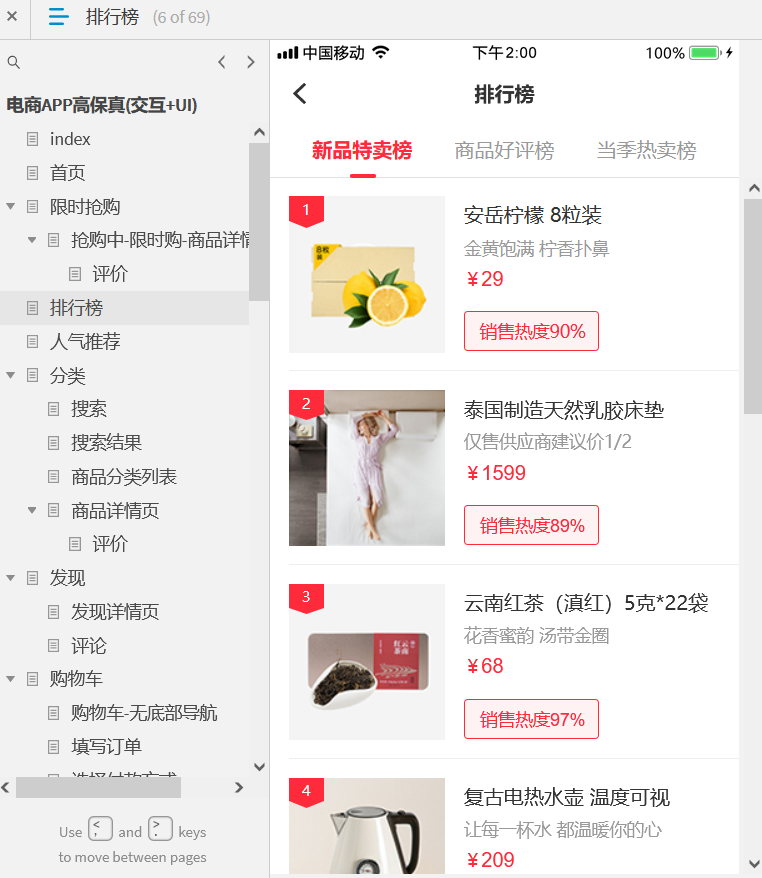Open the 发现详情页 page
The width and height of the screenshot is (762, 878).
[x=115, y=612]
